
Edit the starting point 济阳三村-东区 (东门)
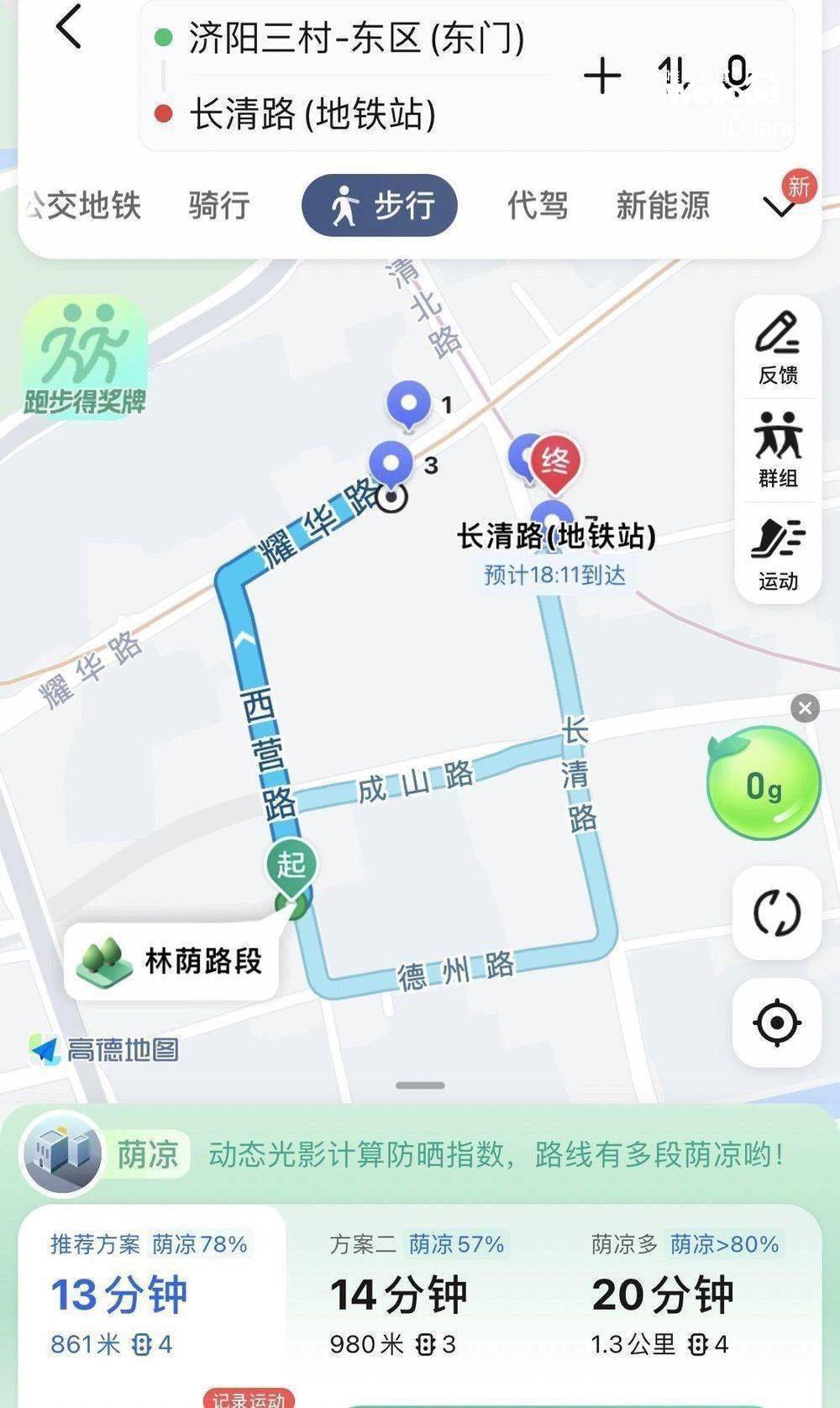coord(356,39)
